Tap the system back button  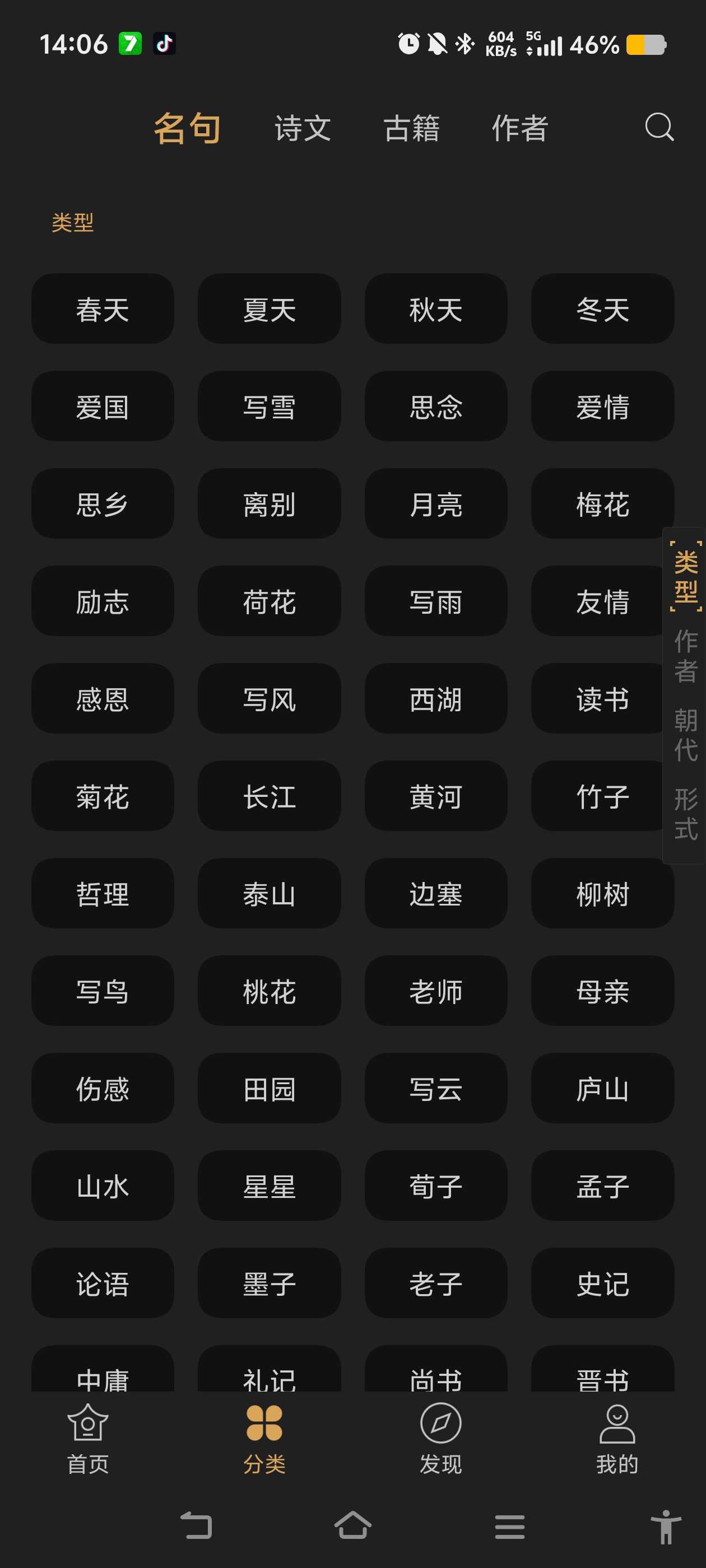197,1526
